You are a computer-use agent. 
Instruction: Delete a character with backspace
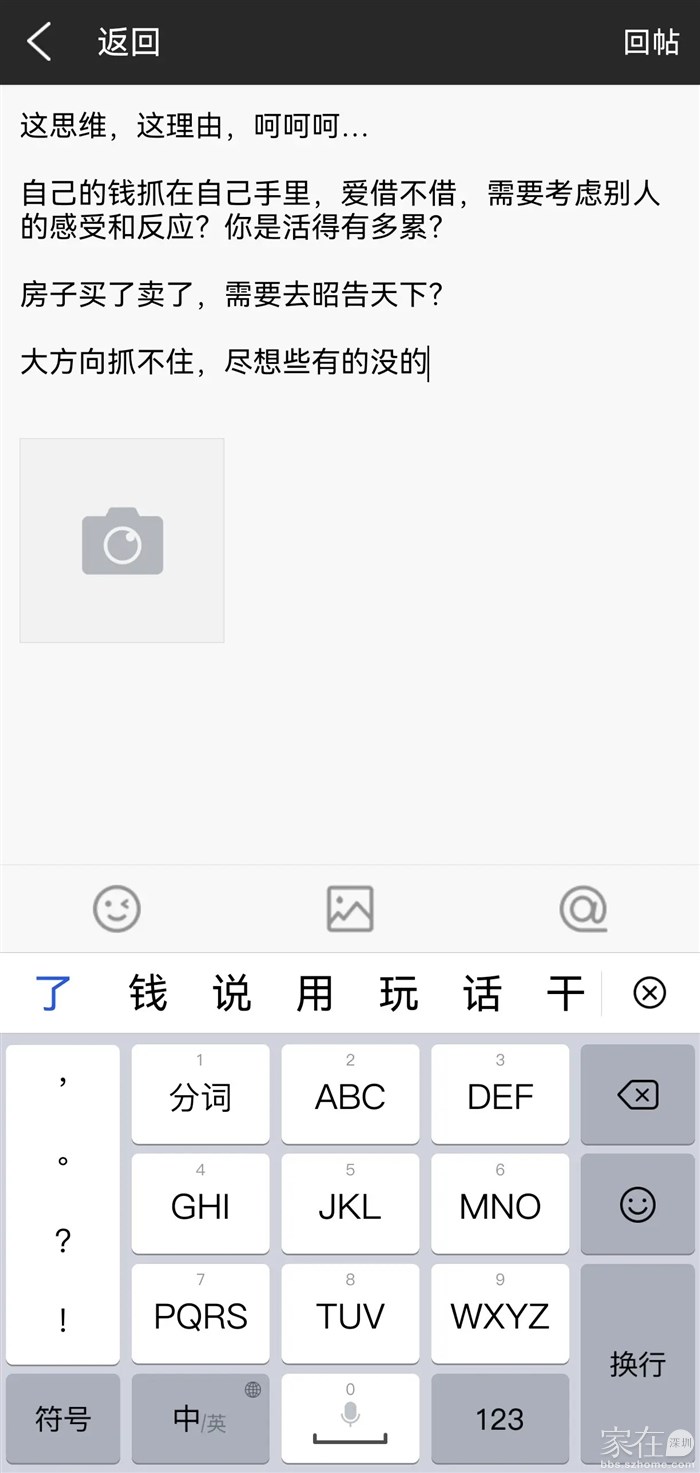coord(637,1096)
